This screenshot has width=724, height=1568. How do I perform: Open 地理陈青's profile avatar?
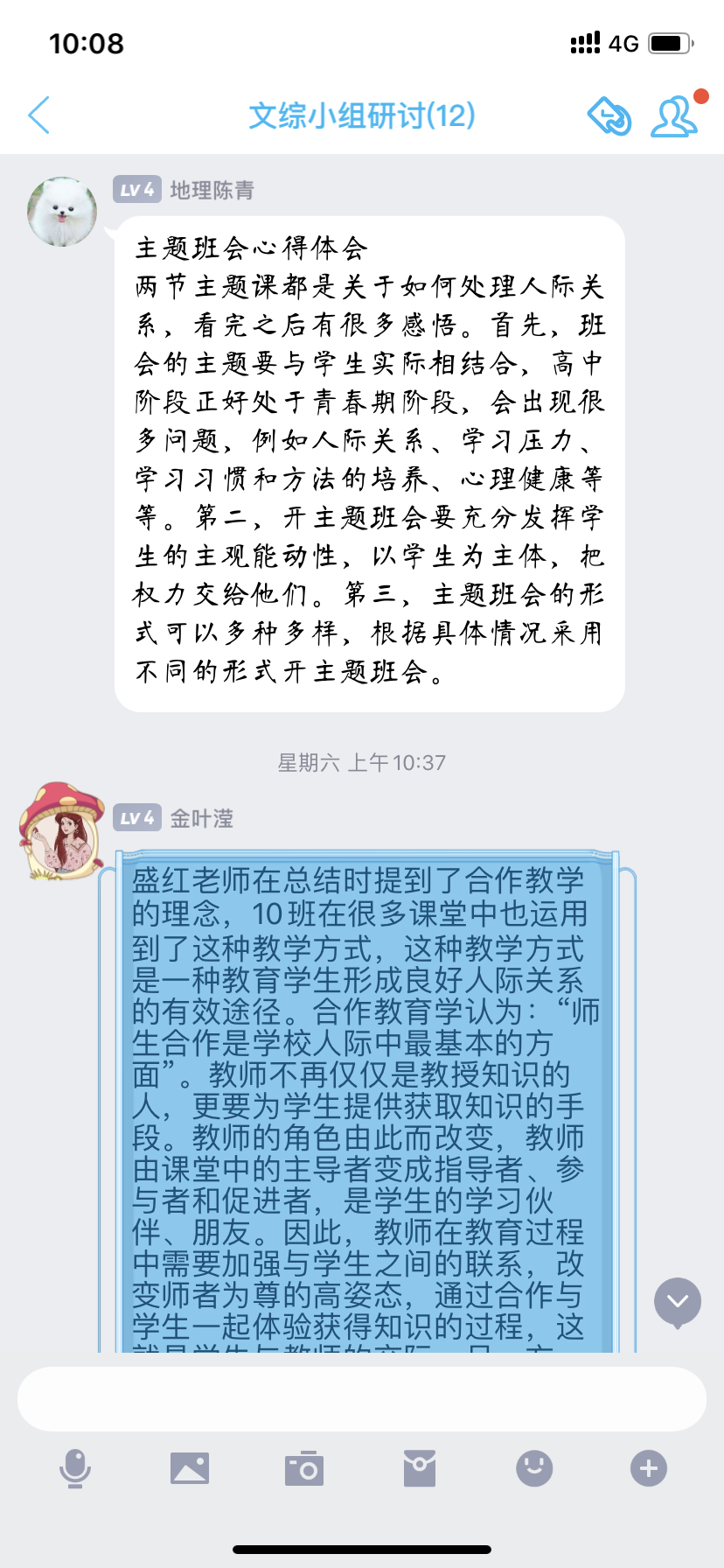(62, 211)
